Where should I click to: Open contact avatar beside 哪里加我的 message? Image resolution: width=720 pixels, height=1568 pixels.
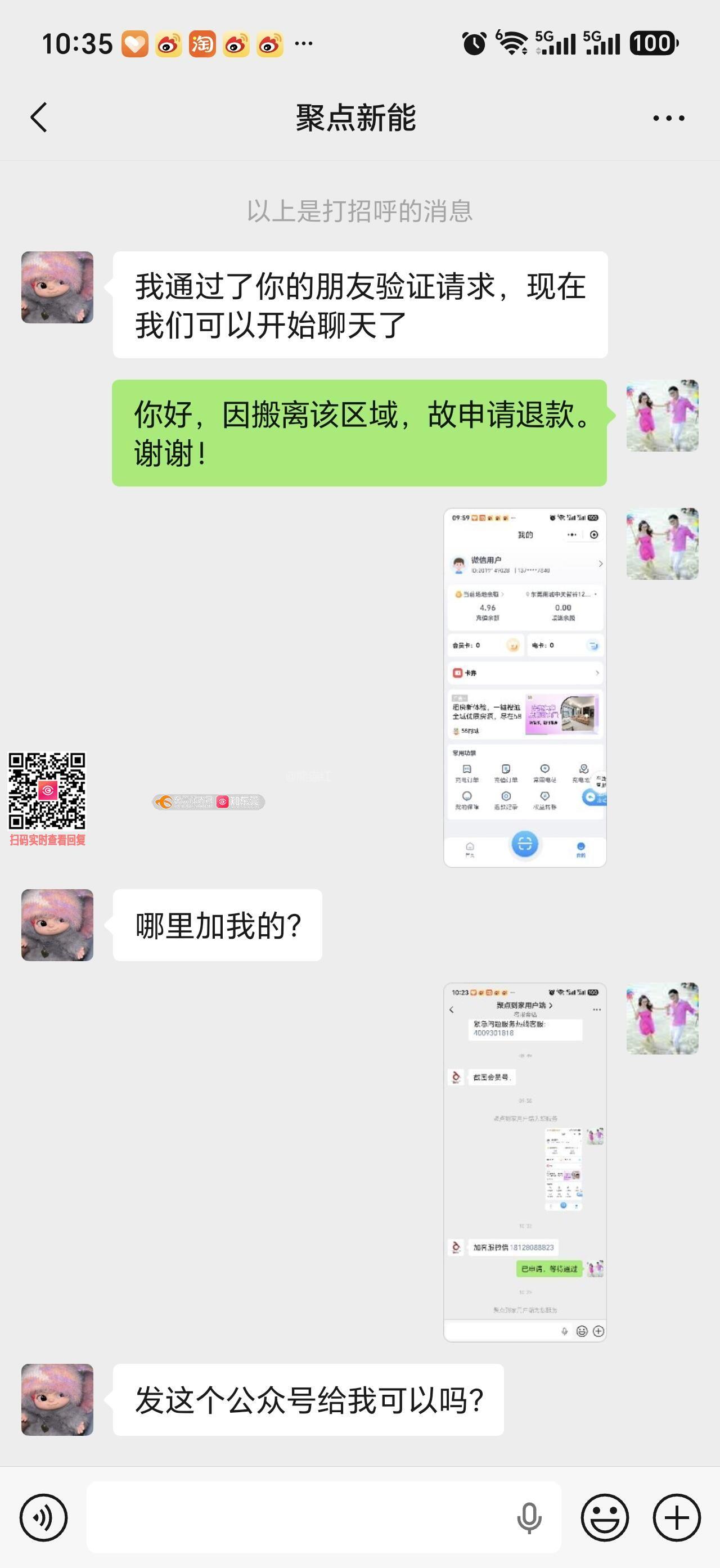tap(57, 925)
